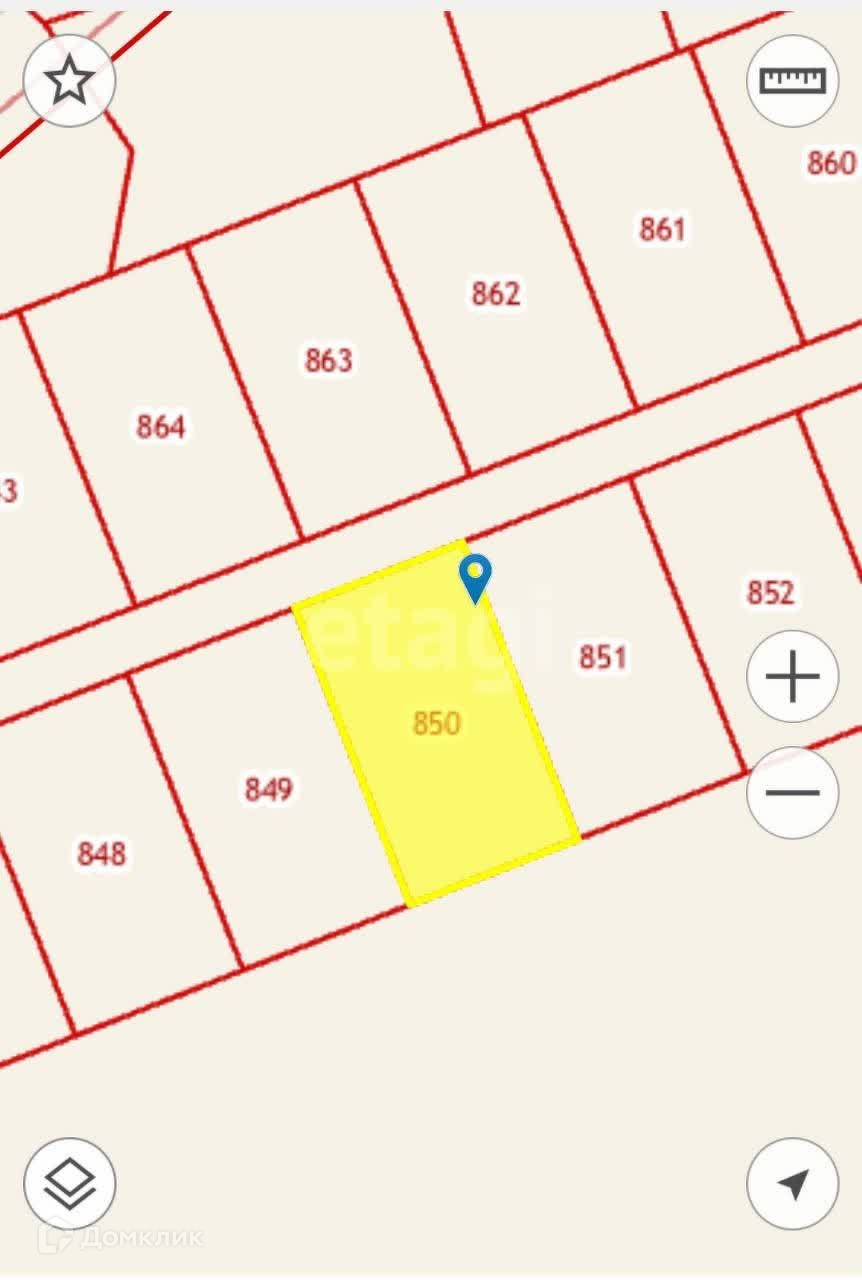Image resolution: width=862 pixels, height=1280 pixels.
Task: Center the map on my location
Action: tap(792, 1184)
